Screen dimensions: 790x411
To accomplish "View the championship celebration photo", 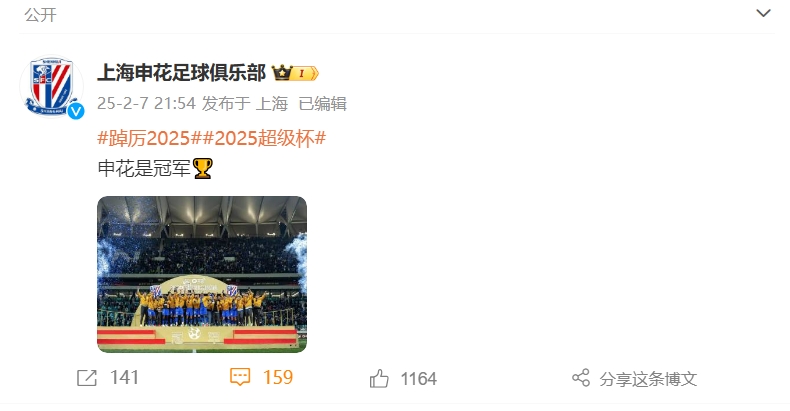I will (202, 274).
